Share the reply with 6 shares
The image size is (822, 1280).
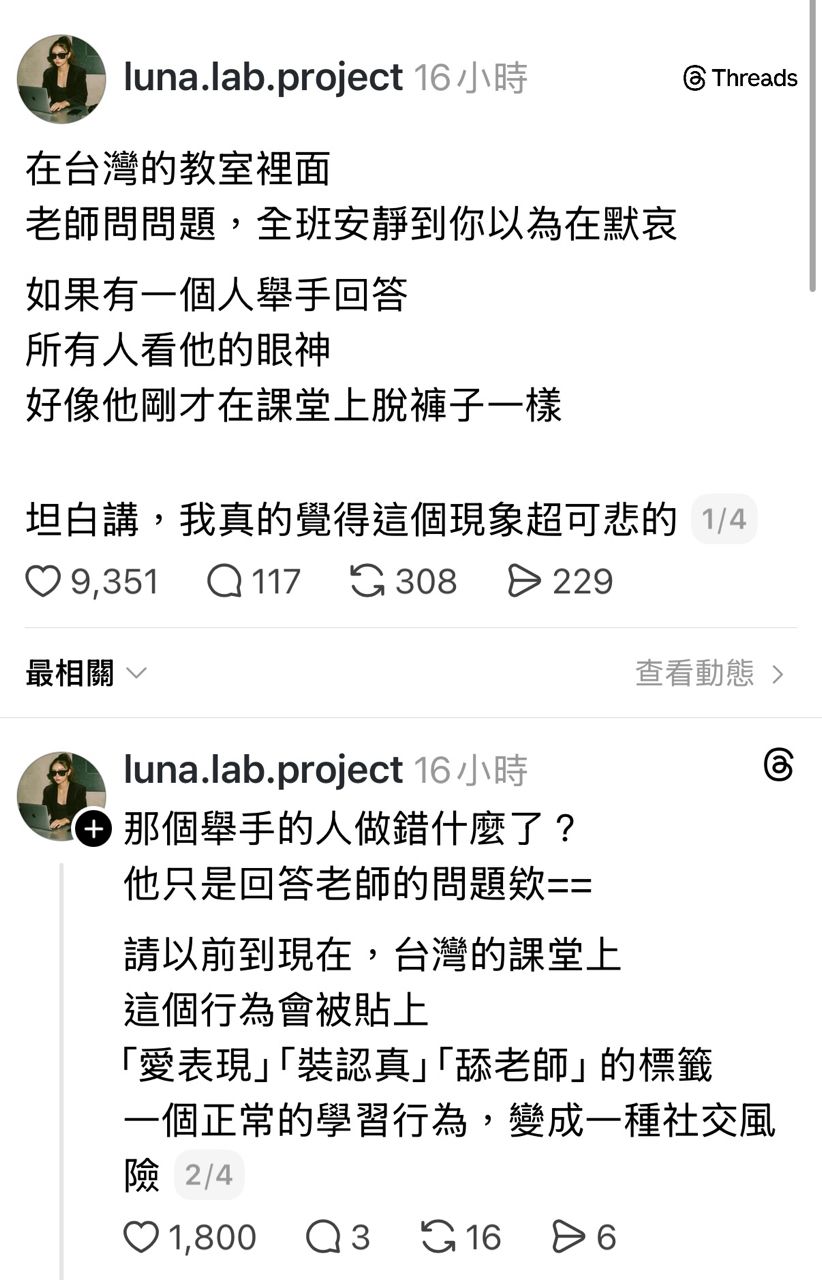569,1237
